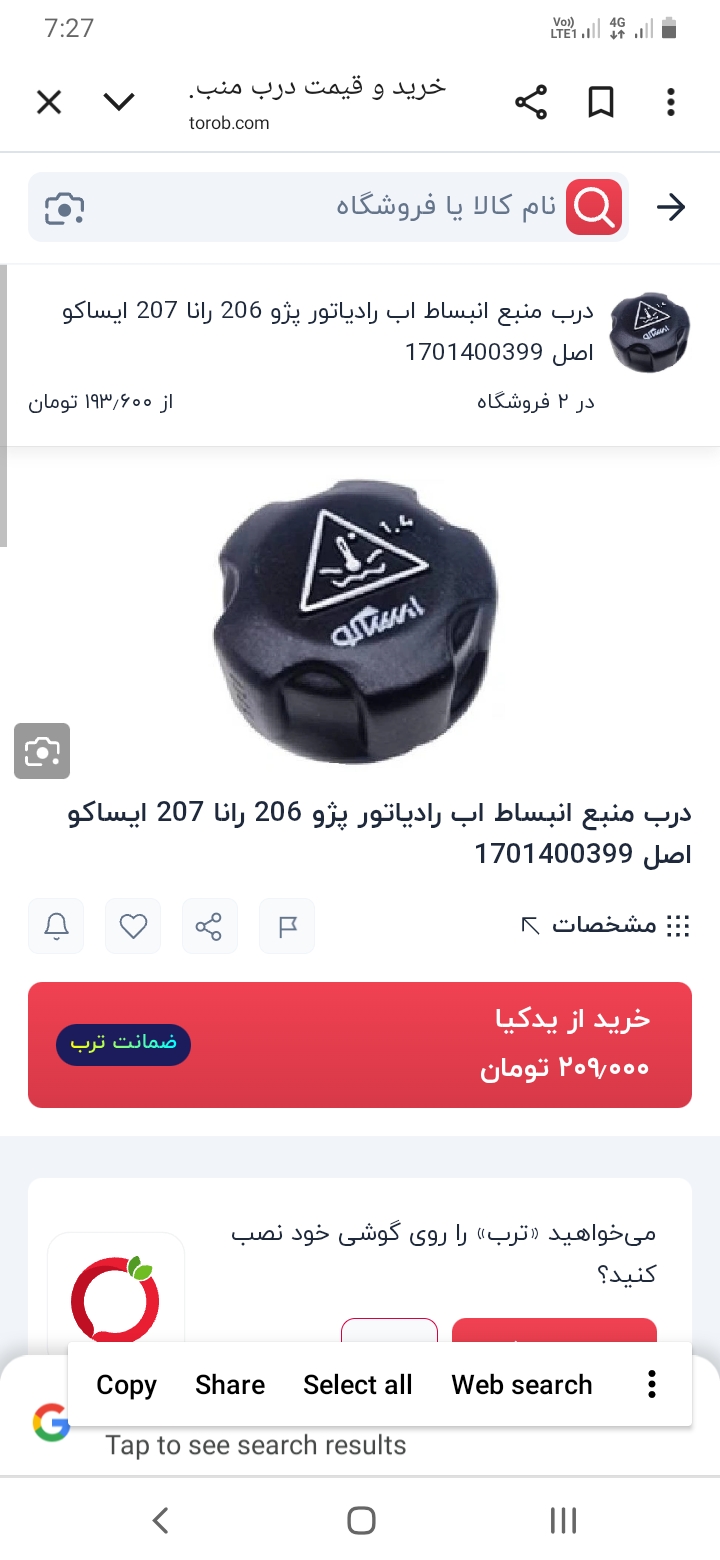720x1560 pixels.
Task: Buy from یدکیا for ۲۰۹٬۰۰۰ تومان
Action: click(360, 1045)
